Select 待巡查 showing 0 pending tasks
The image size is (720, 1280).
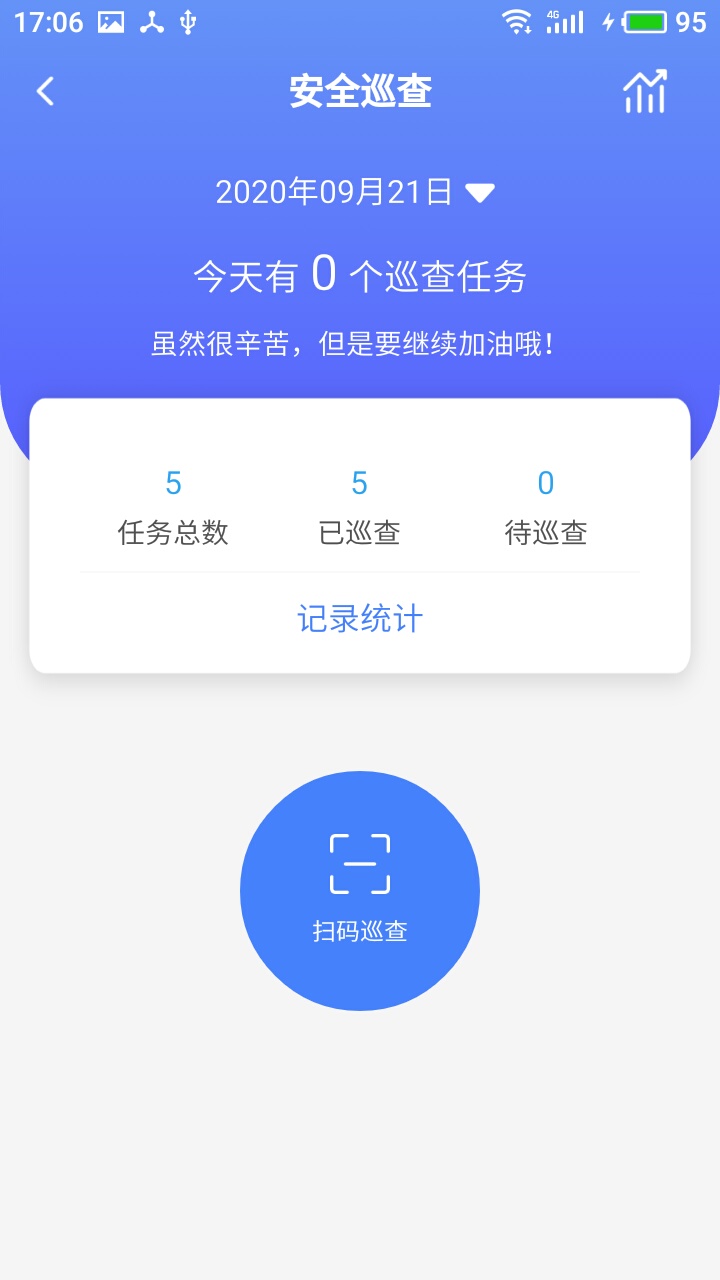point(545,508)
